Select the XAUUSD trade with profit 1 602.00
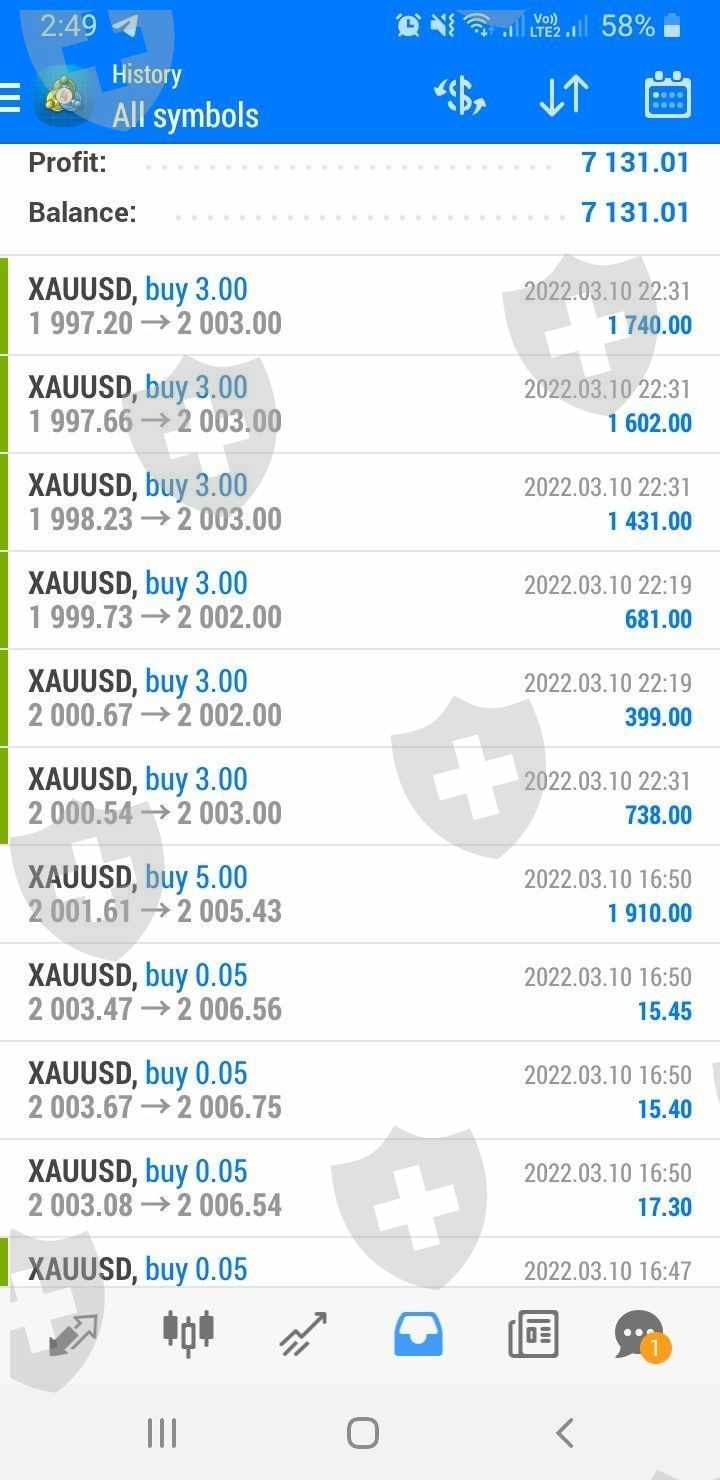Screen dimensions: 720x1480 coord(360,404)
